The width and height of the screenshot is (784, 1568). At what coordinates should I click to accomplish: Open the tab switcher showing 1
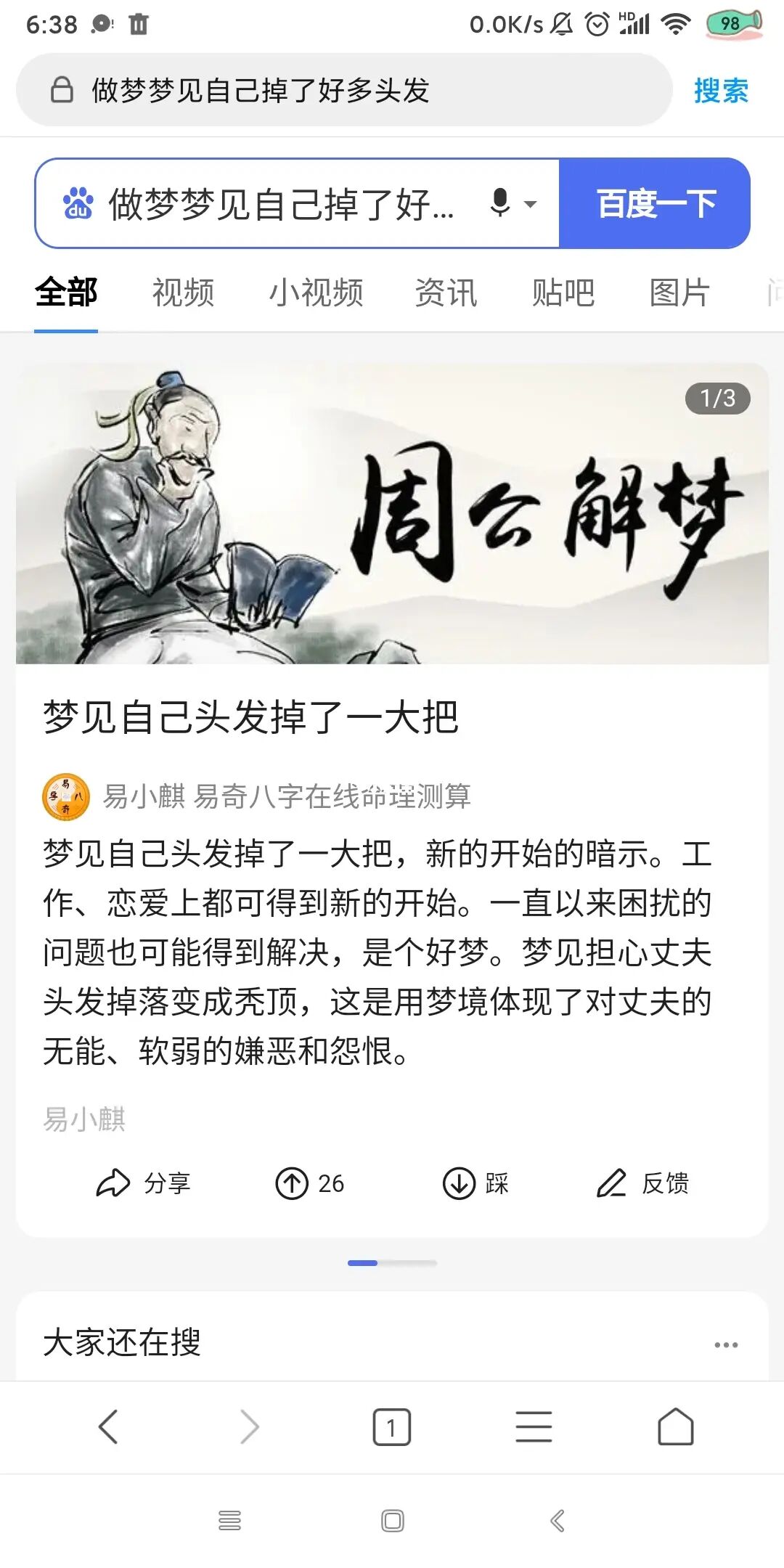click(391, 1425)
